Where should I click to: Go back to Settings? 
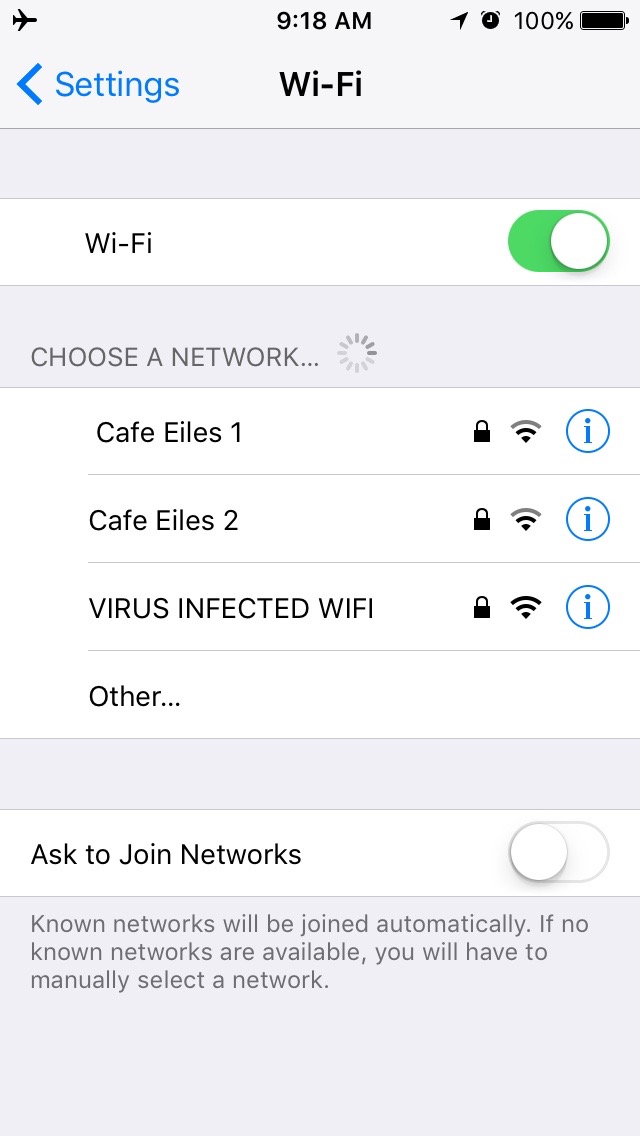(x=98, y=85)
